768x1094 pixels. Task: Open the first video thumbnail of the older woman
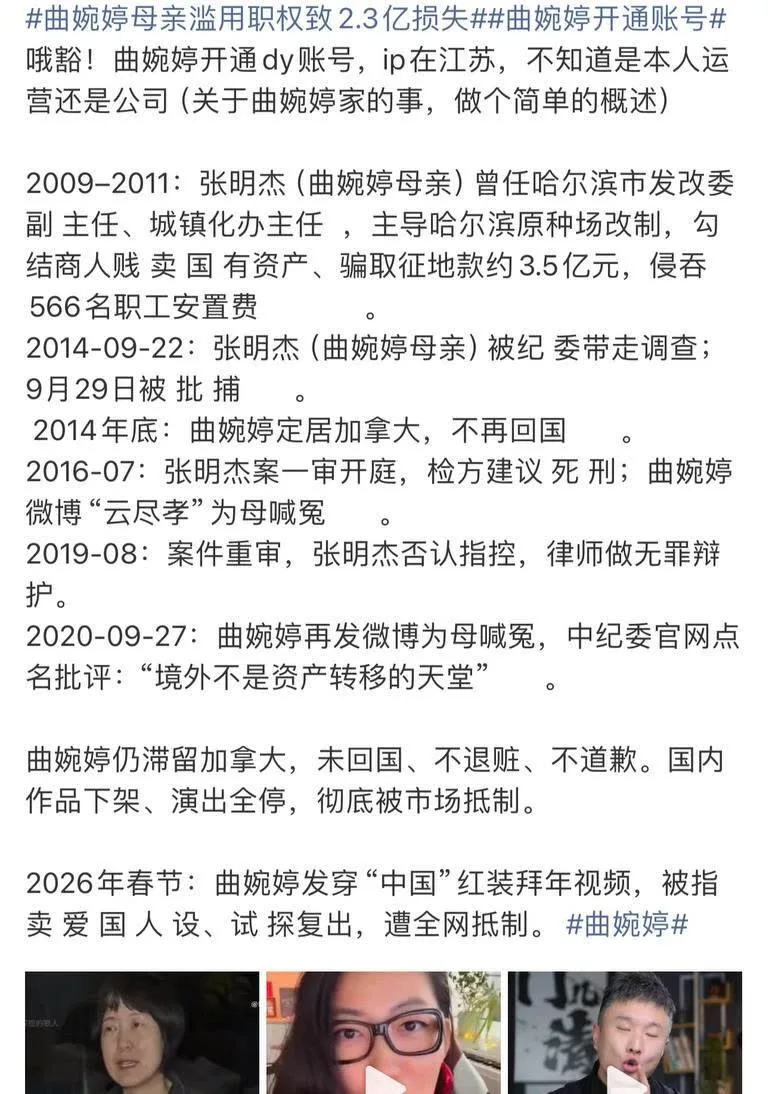click(x=142, y=1033)
